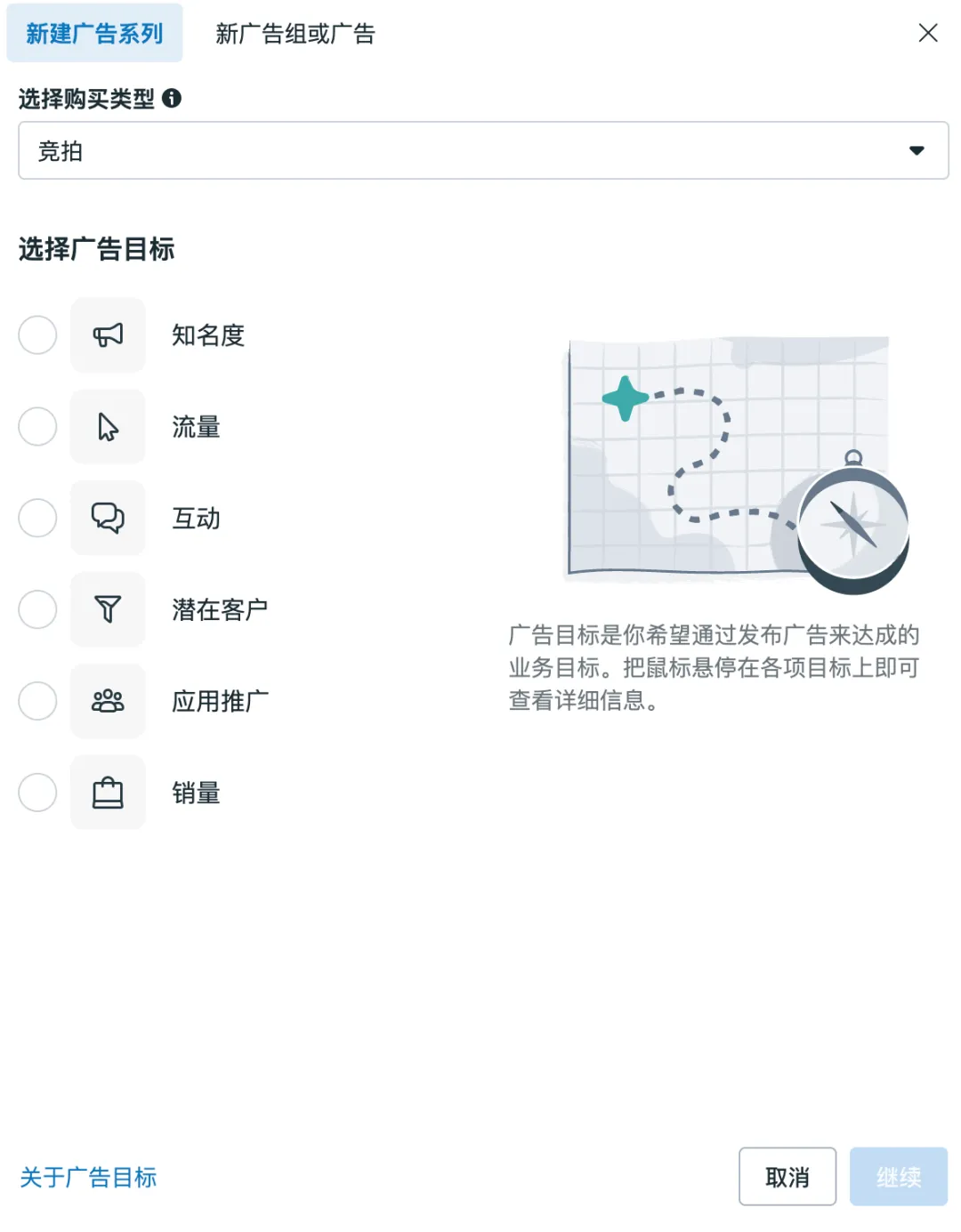Select 知名度 as the ad objective

37,335
